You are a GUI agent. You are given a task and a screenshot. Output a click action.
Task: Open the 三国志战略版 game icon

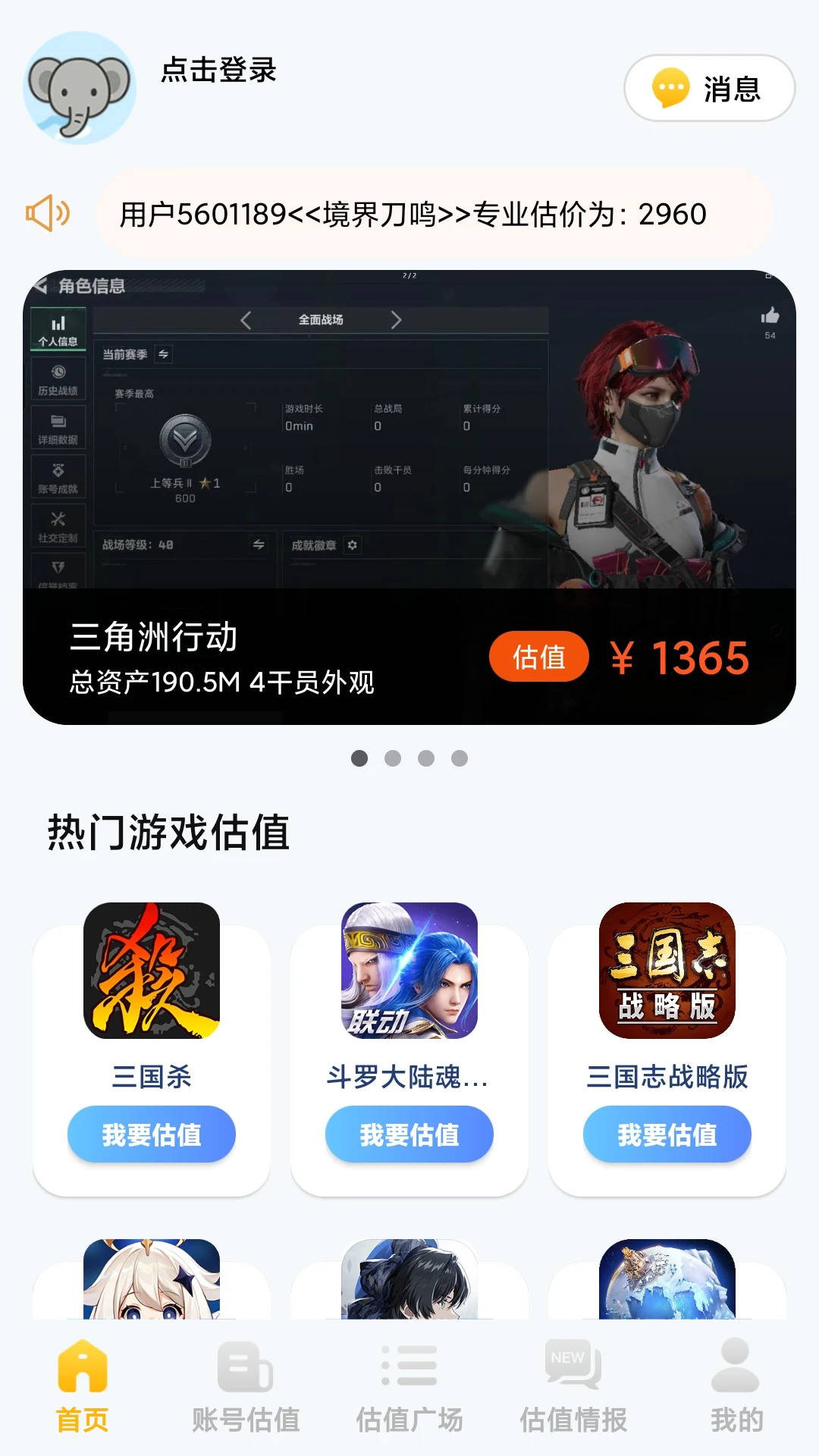(667, 971)
